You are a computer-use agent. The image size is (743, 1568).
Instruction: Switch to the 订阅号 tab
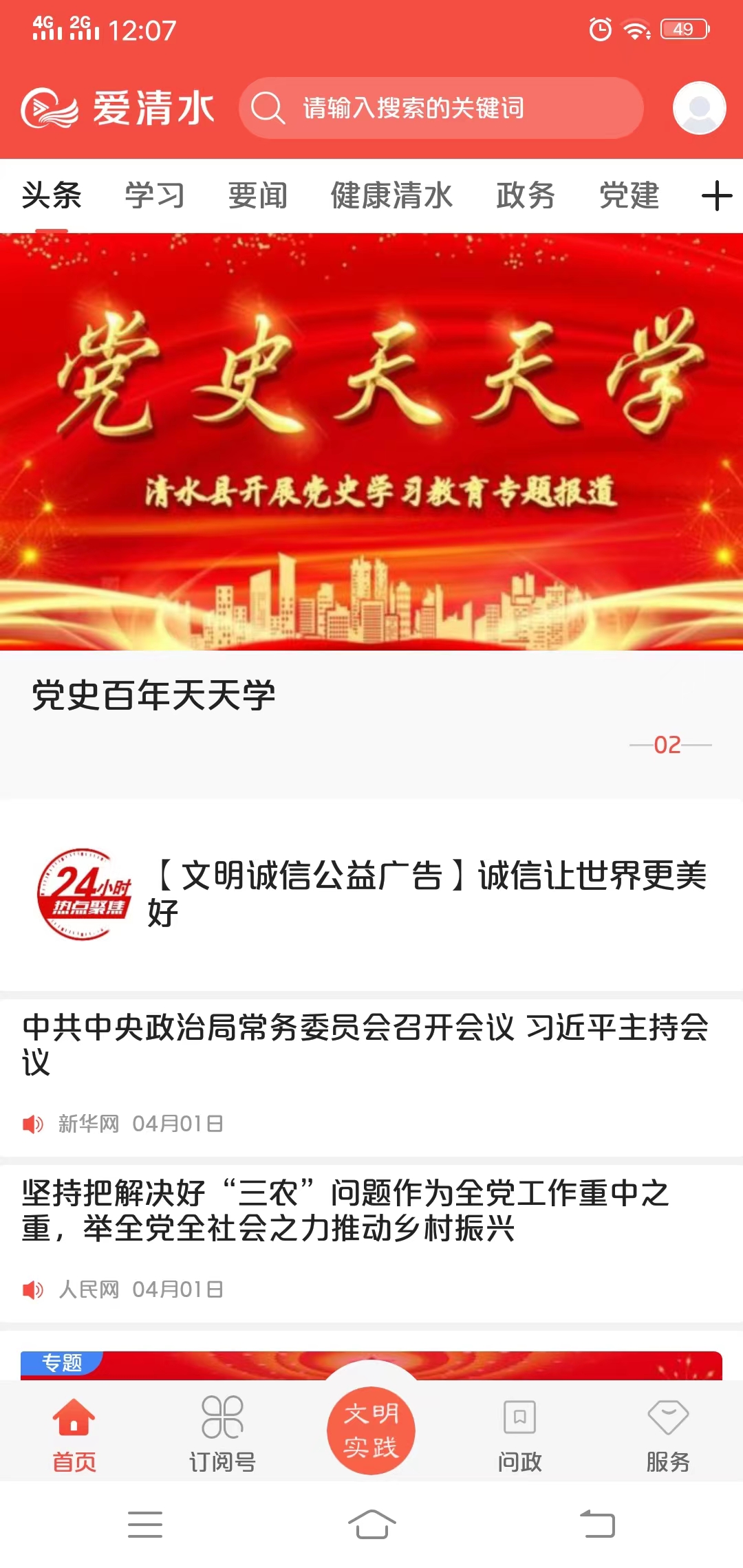point(222,1434)
